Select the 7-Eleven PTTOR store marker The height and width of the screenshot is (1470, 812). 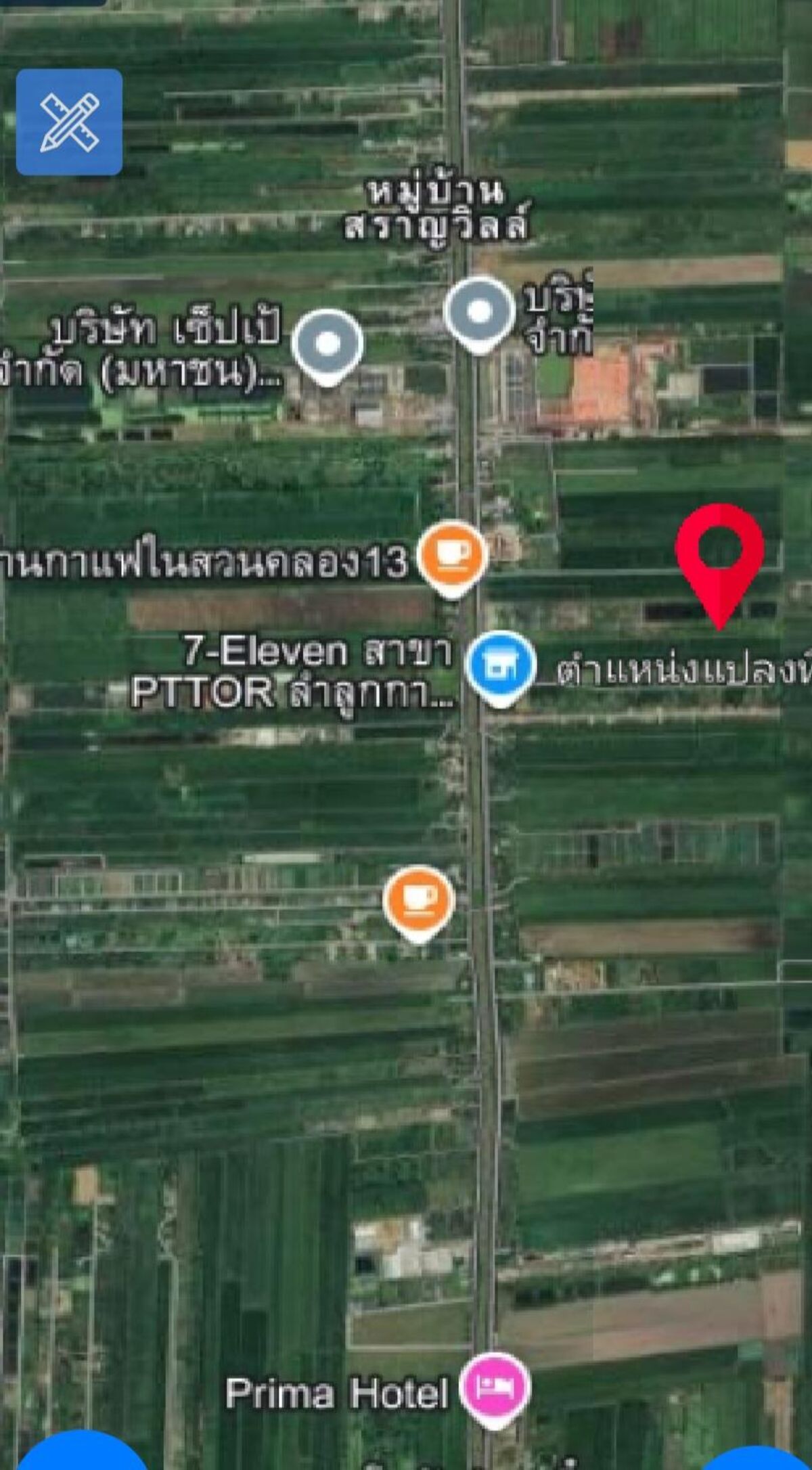(501, 668)
